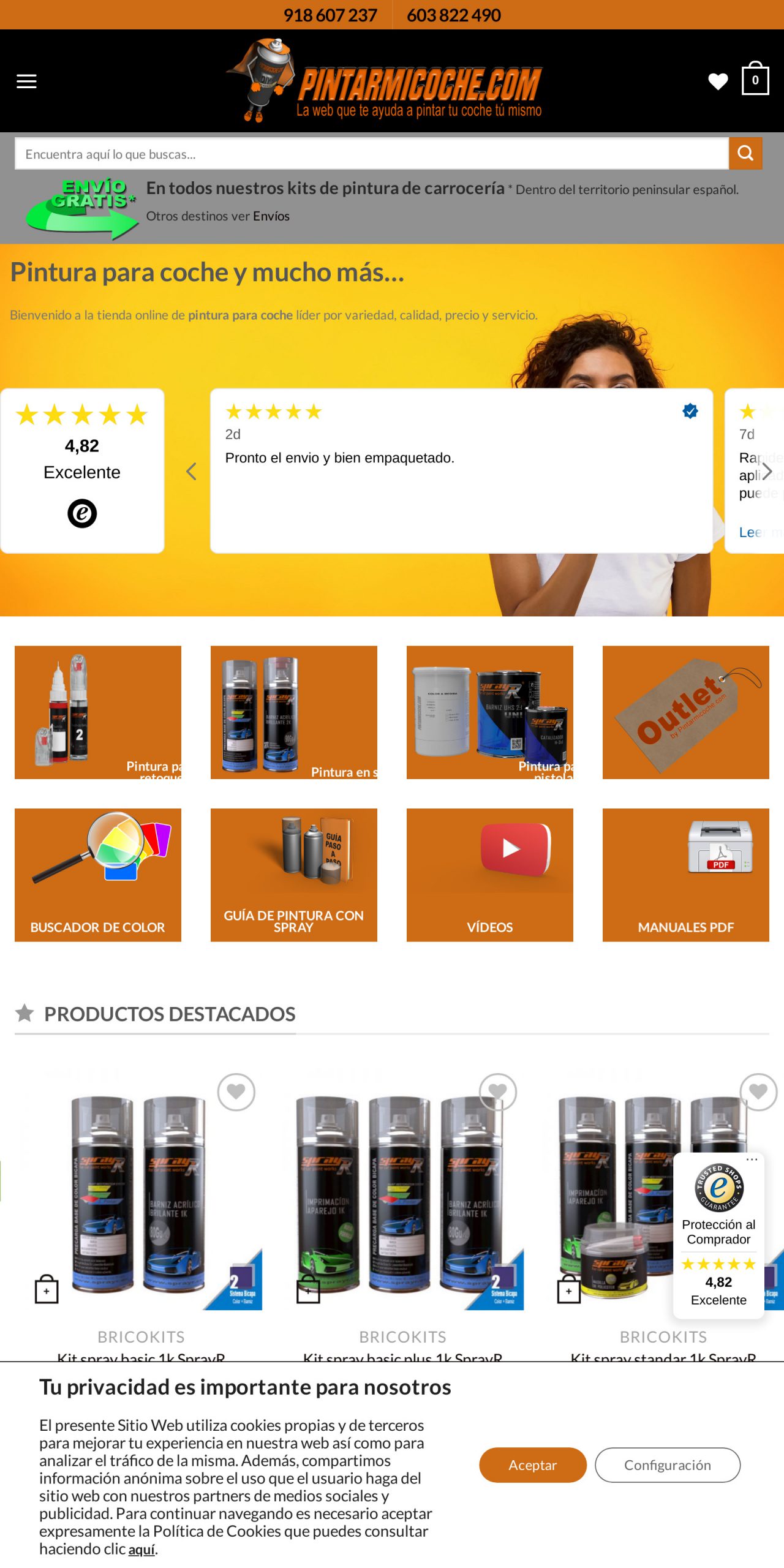Show next review with the right chevron
The image size is (784, 1568).
(767, 472)
